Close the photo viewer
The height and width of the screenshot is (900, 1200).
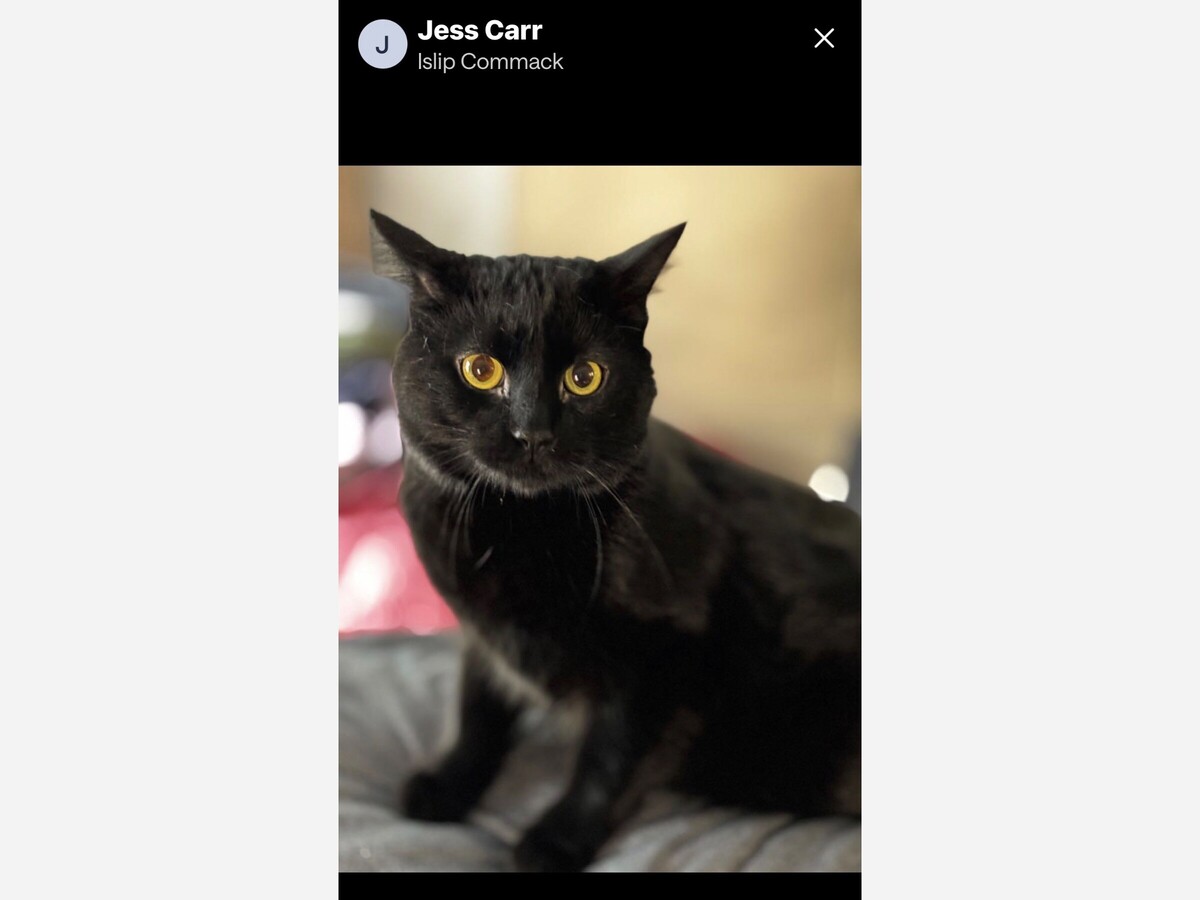coord(823,38)
